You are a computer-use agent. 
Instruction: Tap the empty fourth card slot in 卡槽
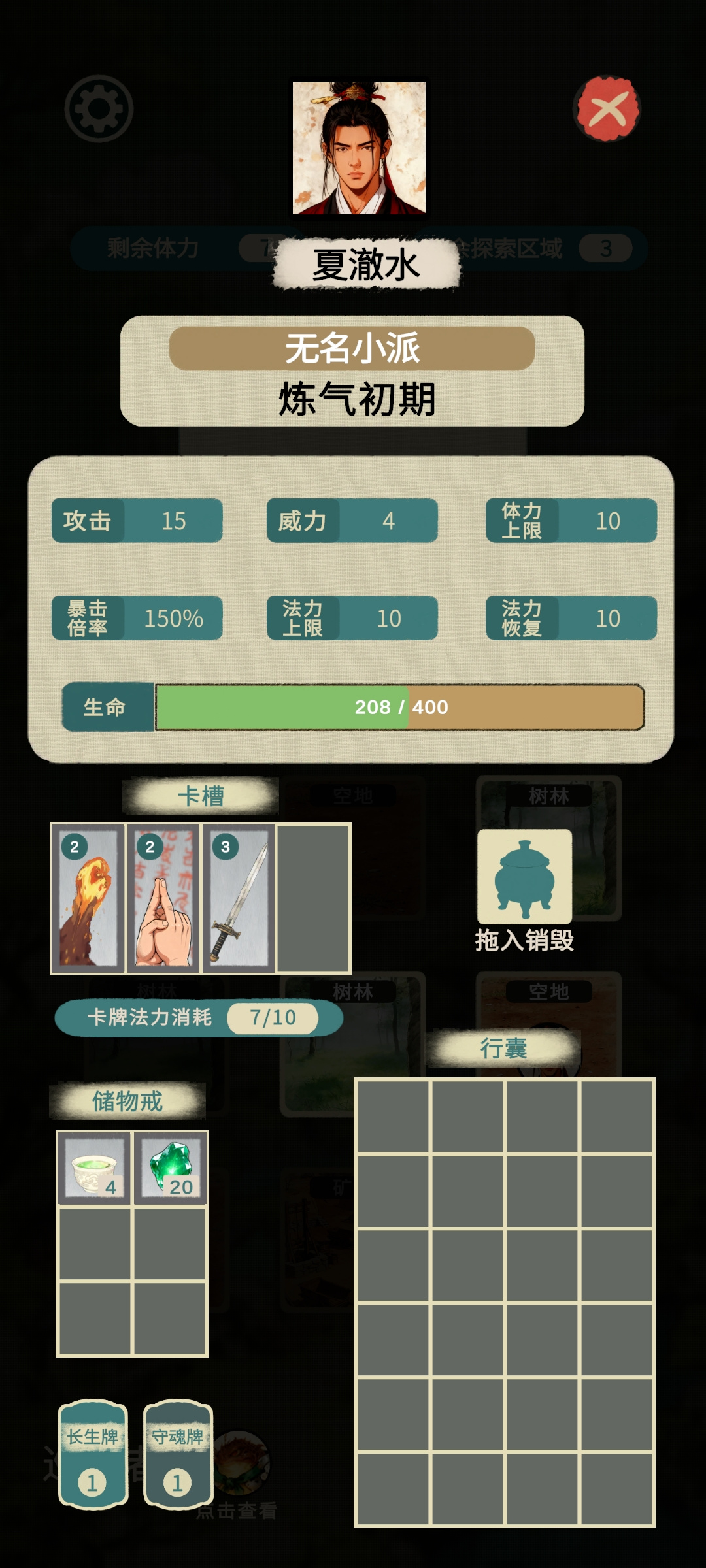pos(313,898)
